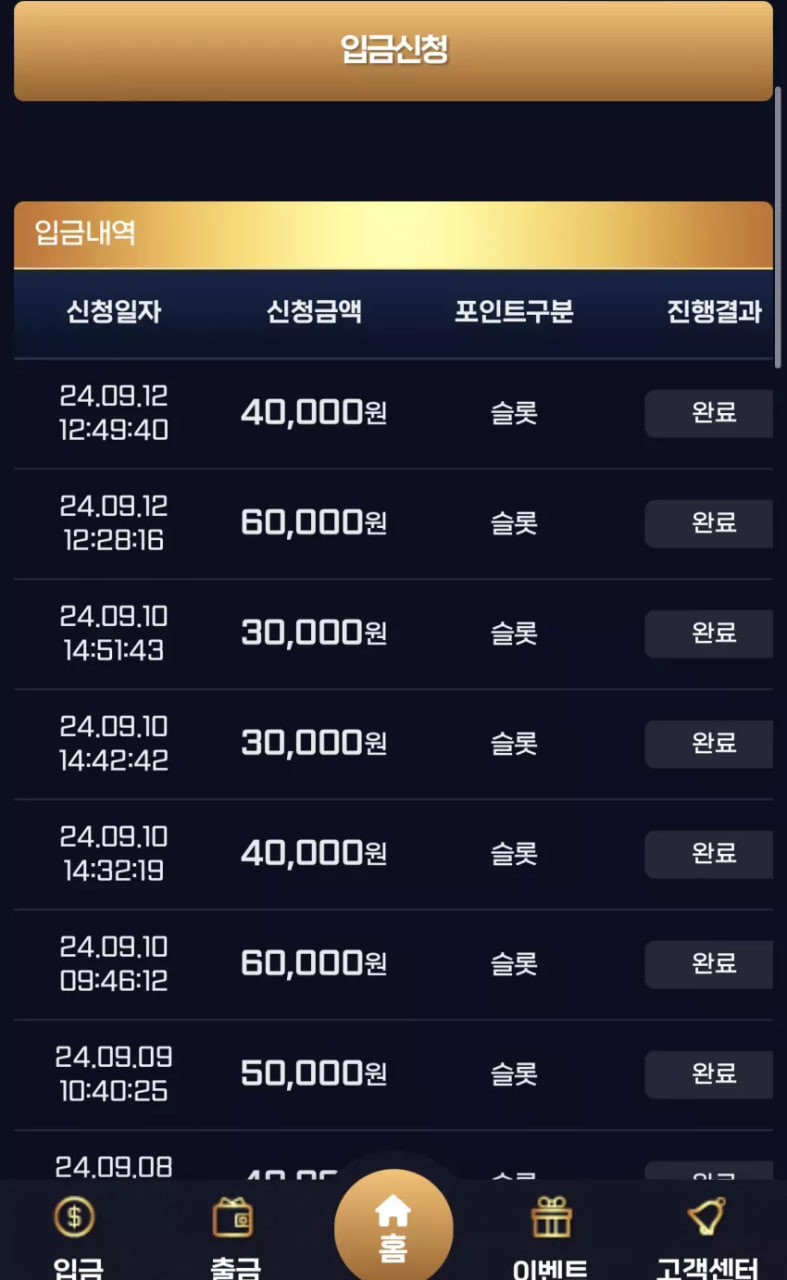
Task: Tap 완료 status for 14:32:19 deposit
Action: pyautogui.click(x=709, y=854)
